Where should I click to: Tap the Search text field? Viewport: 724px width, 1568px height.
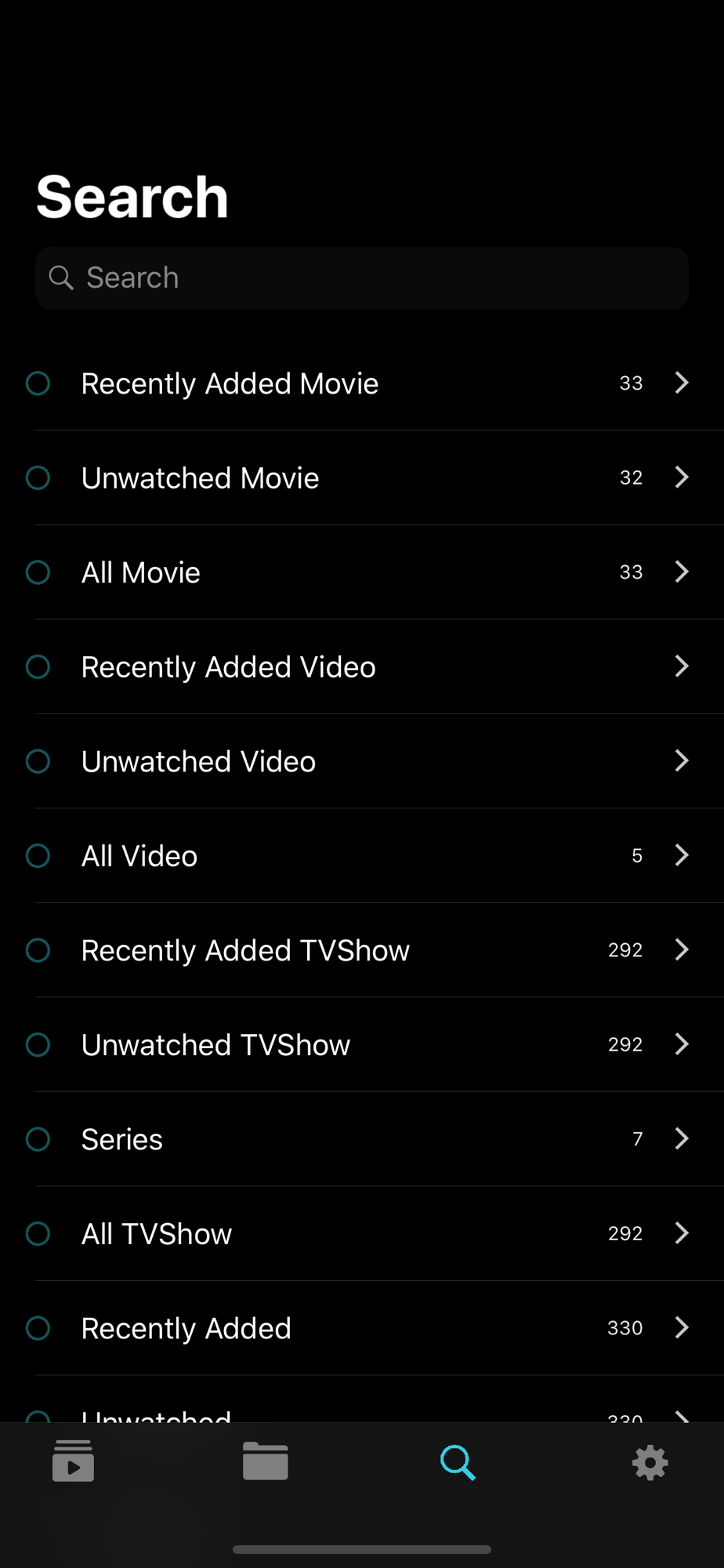tap(362, 278)
